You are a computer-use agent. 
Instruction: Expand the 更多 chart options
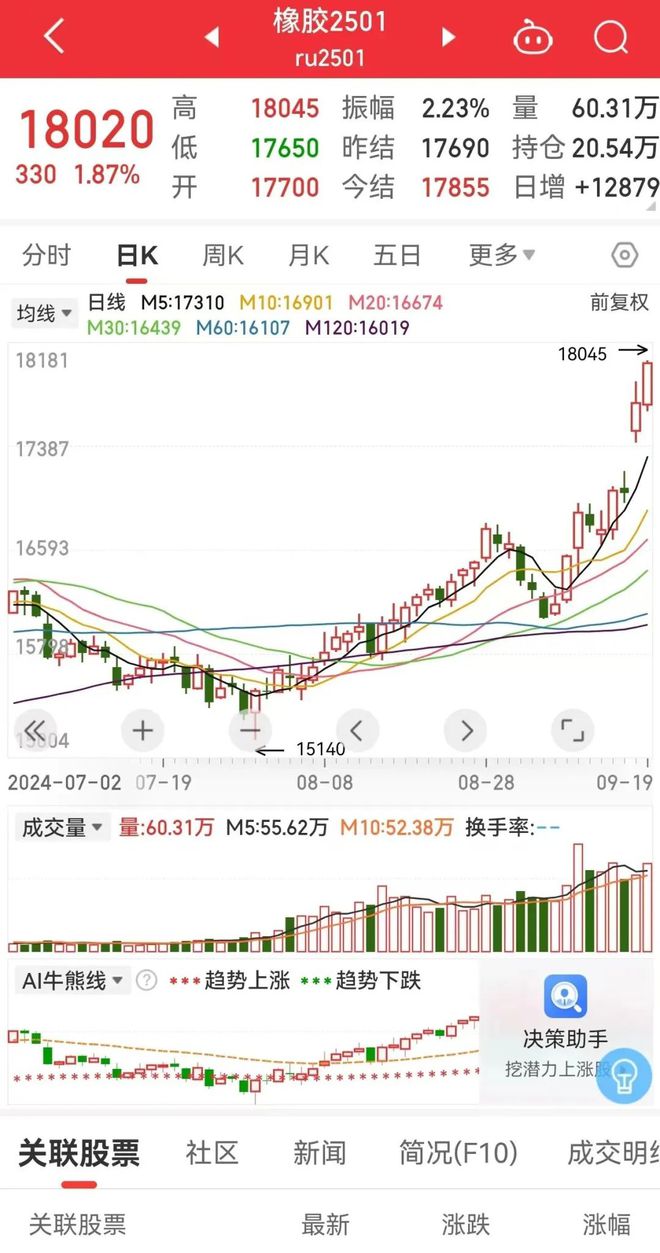tap(502, 255)
